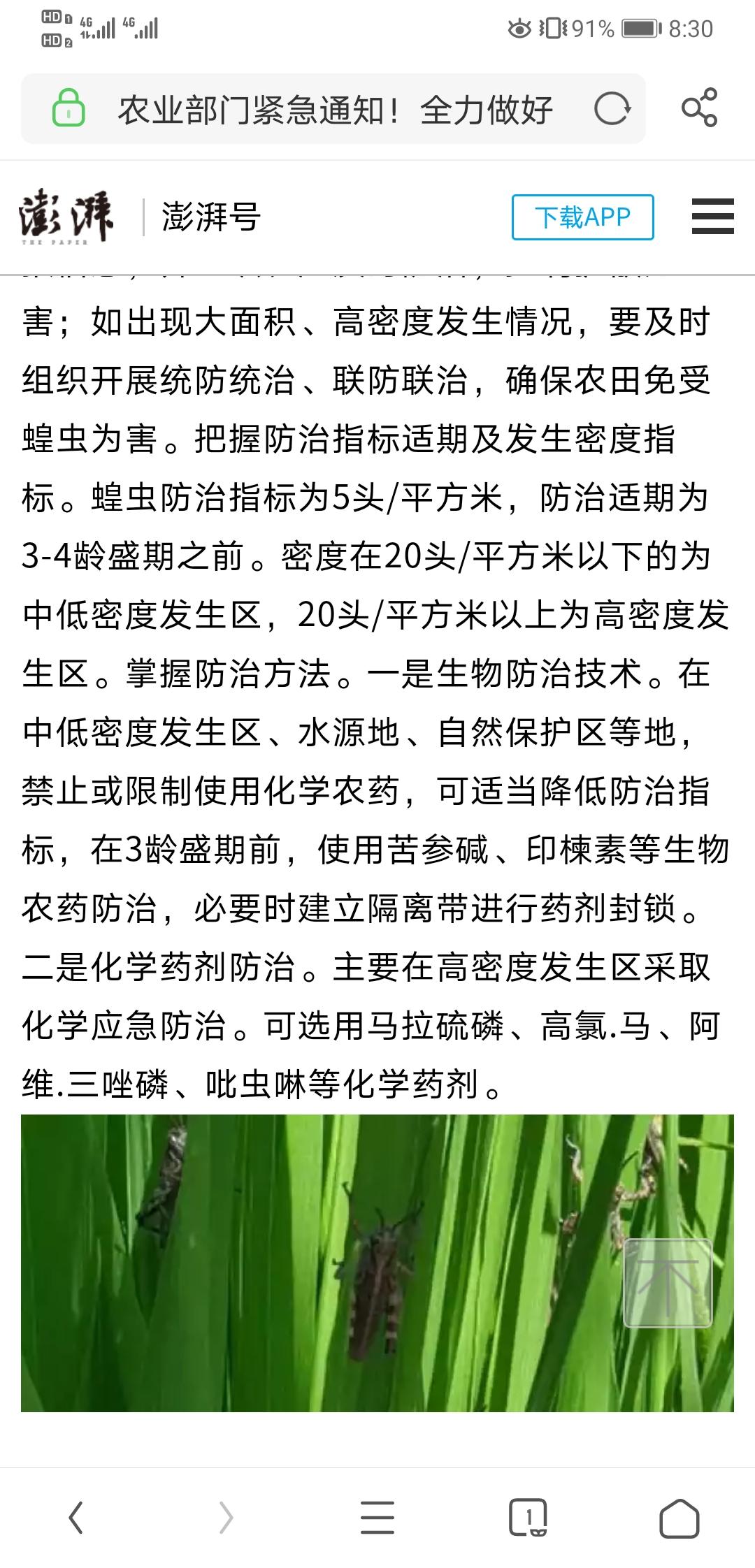The width and height of the screenshot is (755, 1568).
Task: Open the browser menu in the bottom bar
Action: pos(377,1518)
